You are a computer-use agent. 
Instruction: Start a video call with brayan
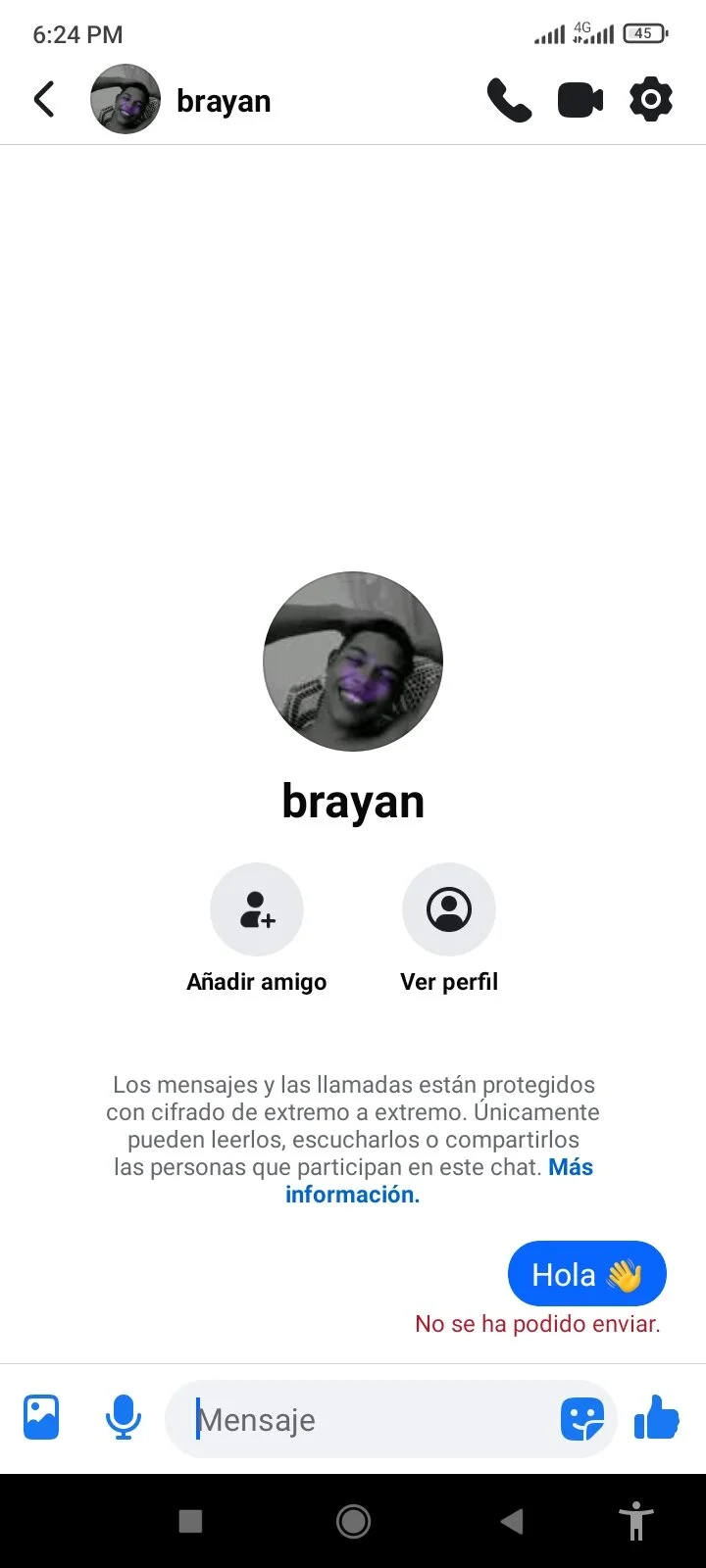pyautogui.click(x=580, y=100)
